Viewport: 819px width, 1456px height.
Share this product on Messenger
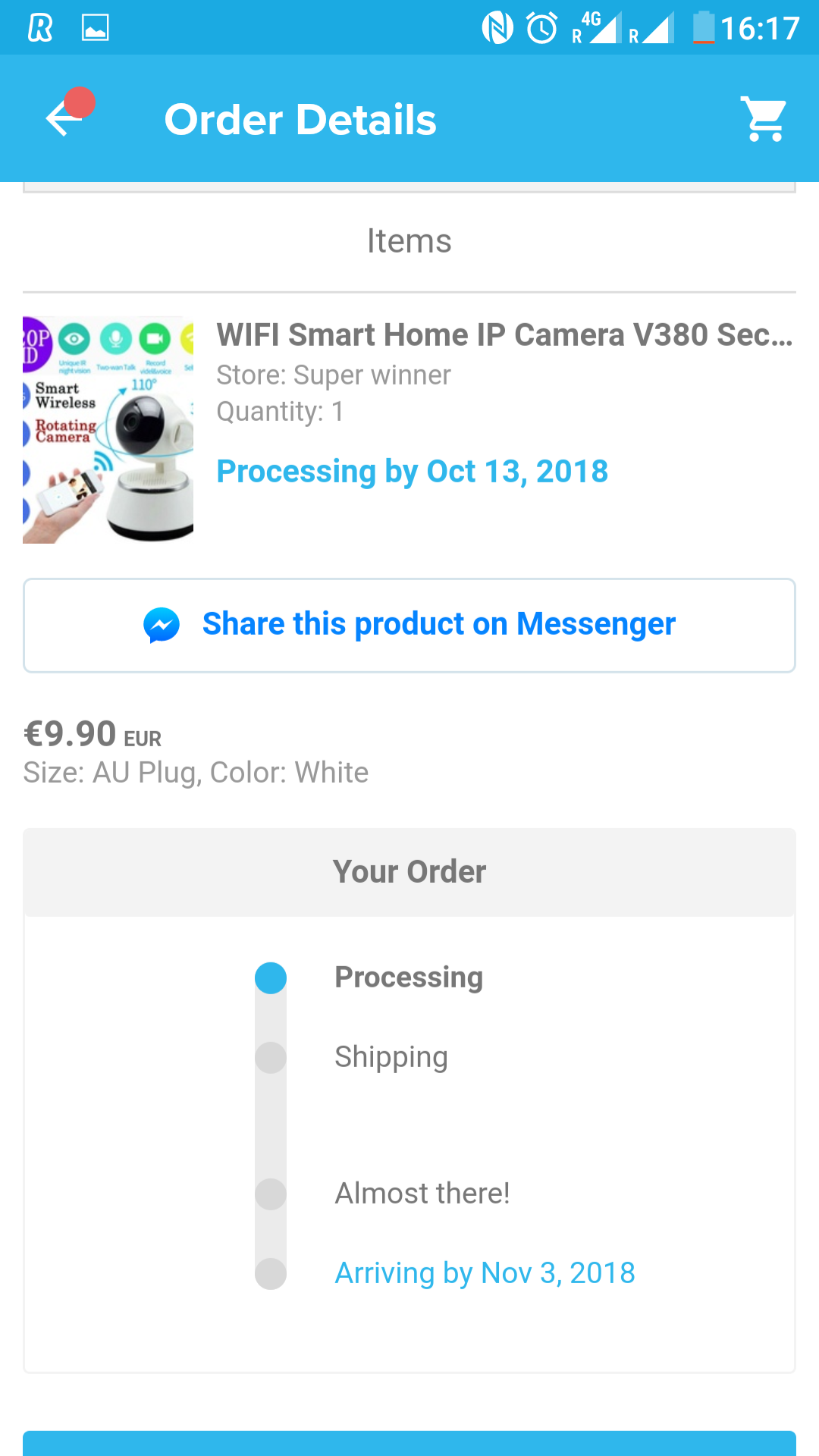(409, 625)
